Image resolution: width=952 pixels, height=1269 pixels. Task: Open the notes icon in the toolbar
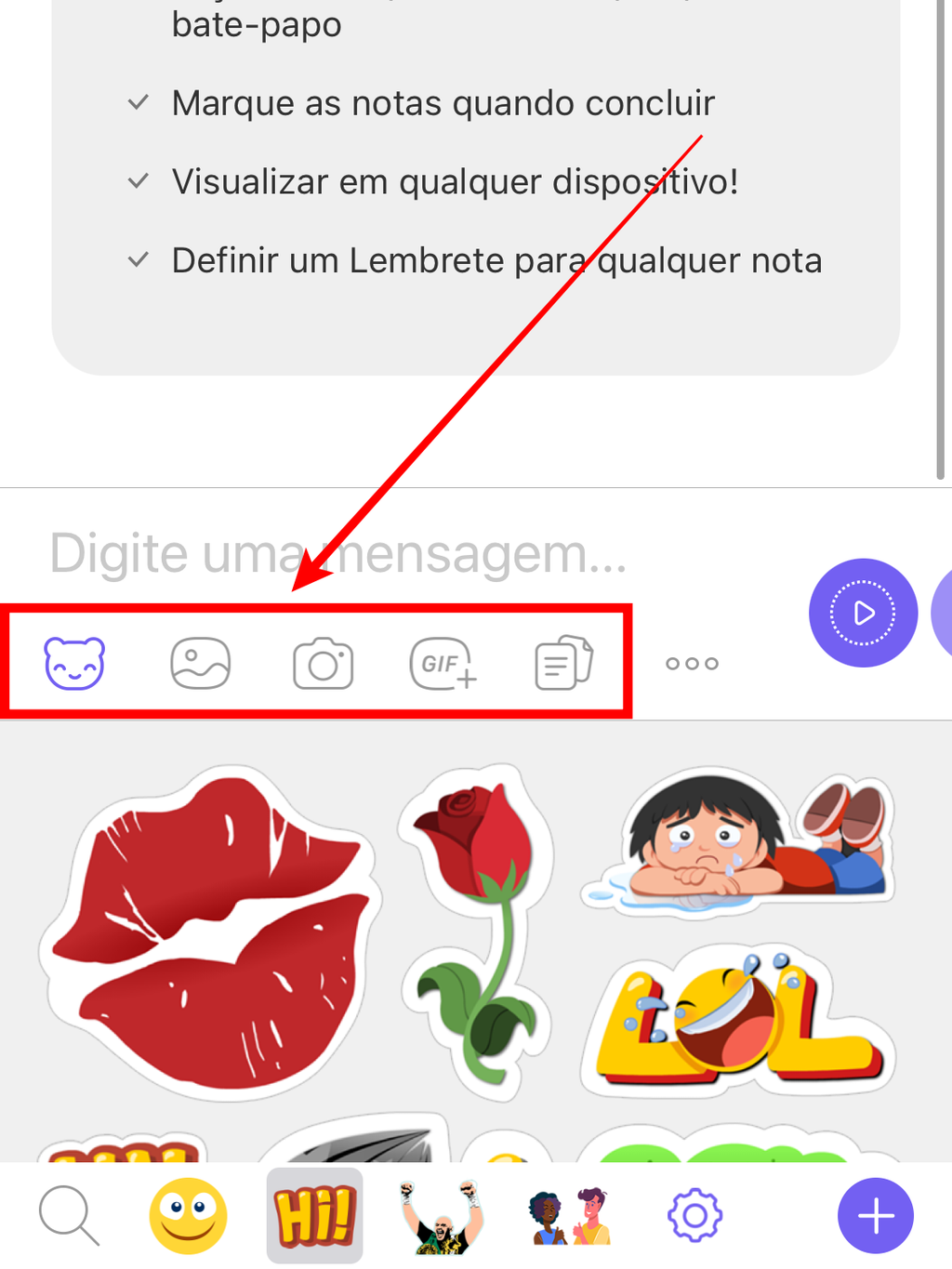pos(563,663)
